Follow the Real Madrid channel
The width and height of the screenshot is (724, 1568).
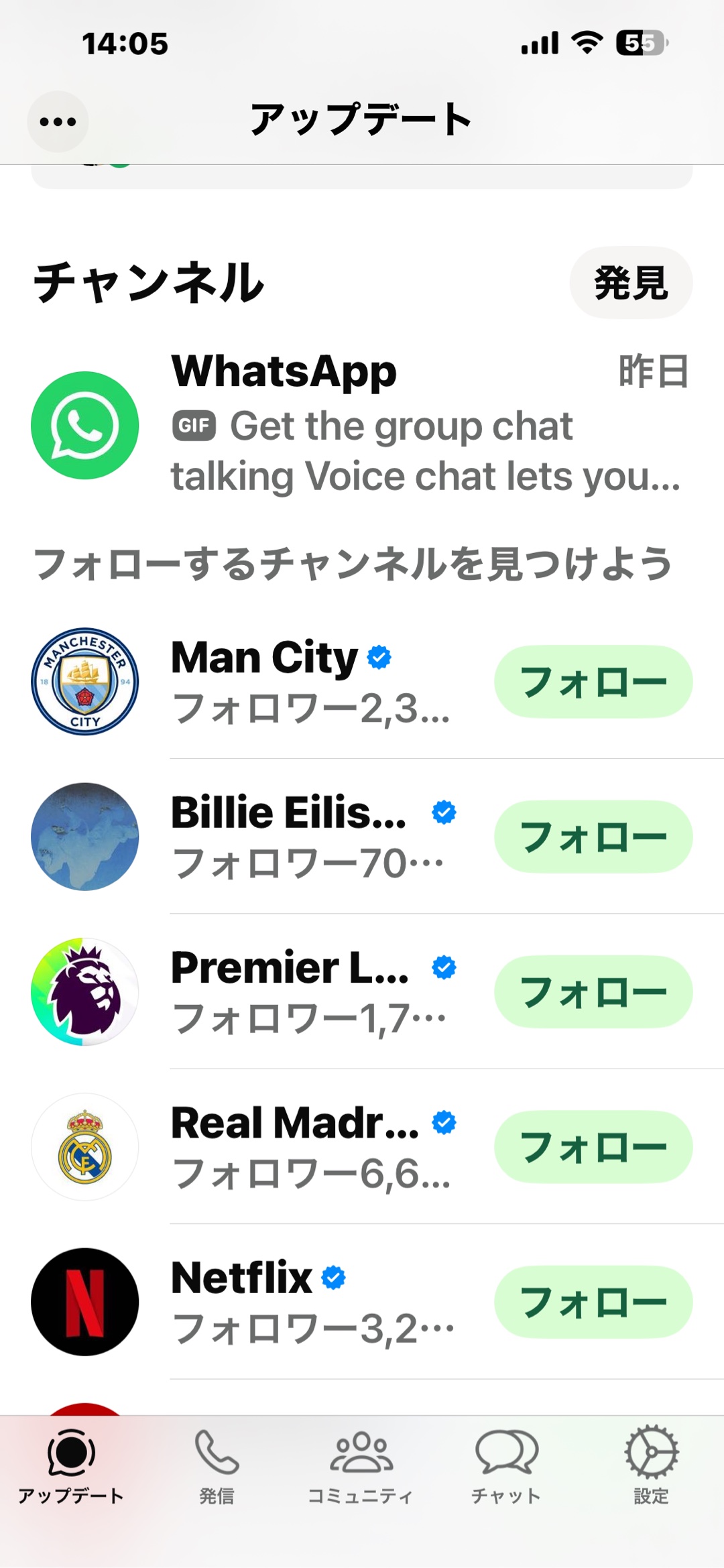coord(593,1146)
